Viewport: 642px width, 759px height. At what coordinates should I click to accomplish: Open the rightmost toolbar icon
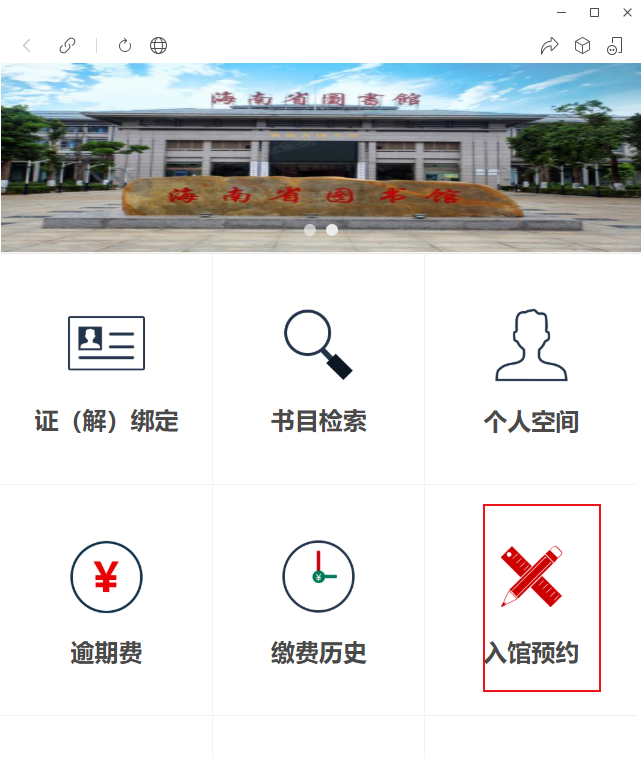coord(615,45)
